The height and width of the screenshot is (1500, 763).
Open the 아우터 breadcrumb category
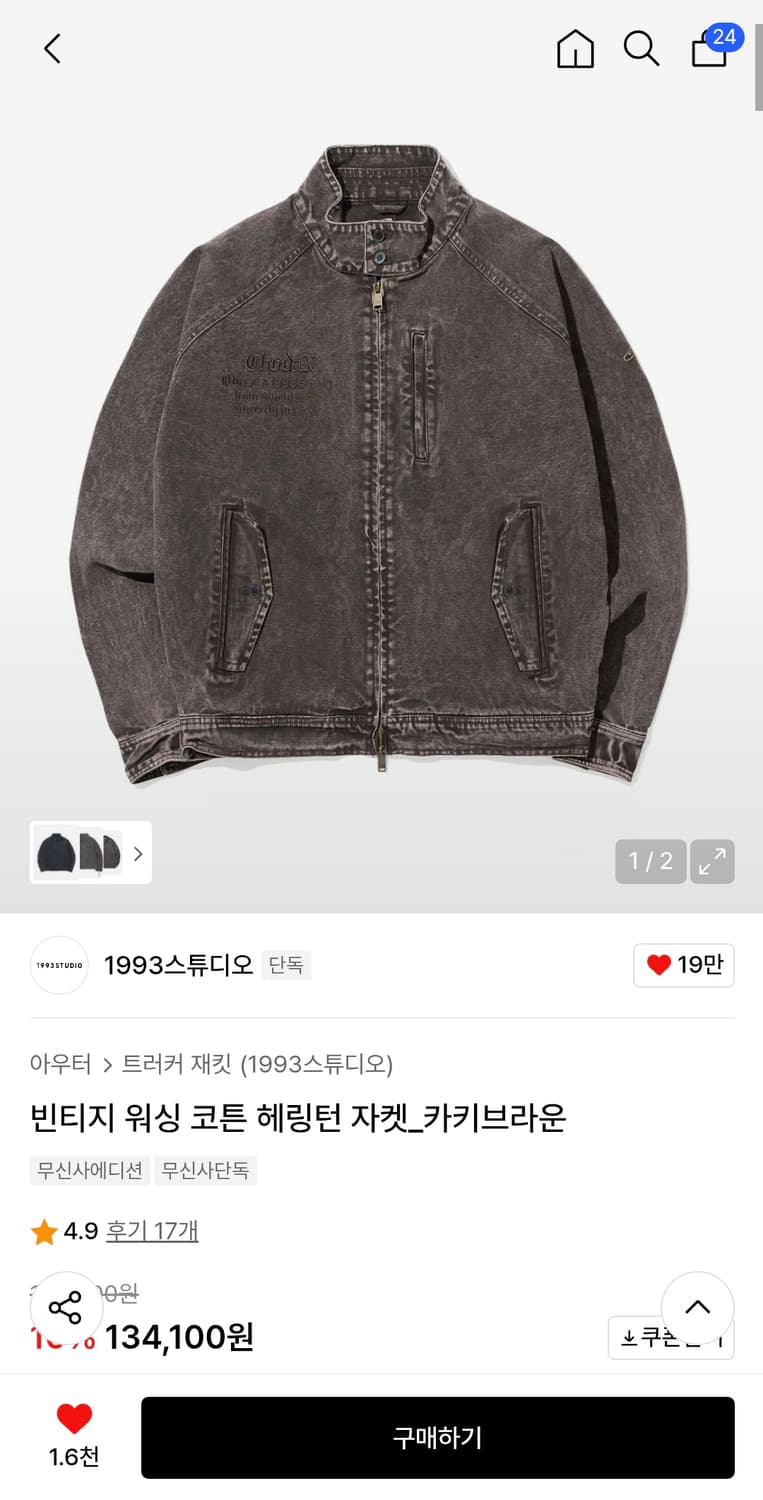pos(61,1065)
